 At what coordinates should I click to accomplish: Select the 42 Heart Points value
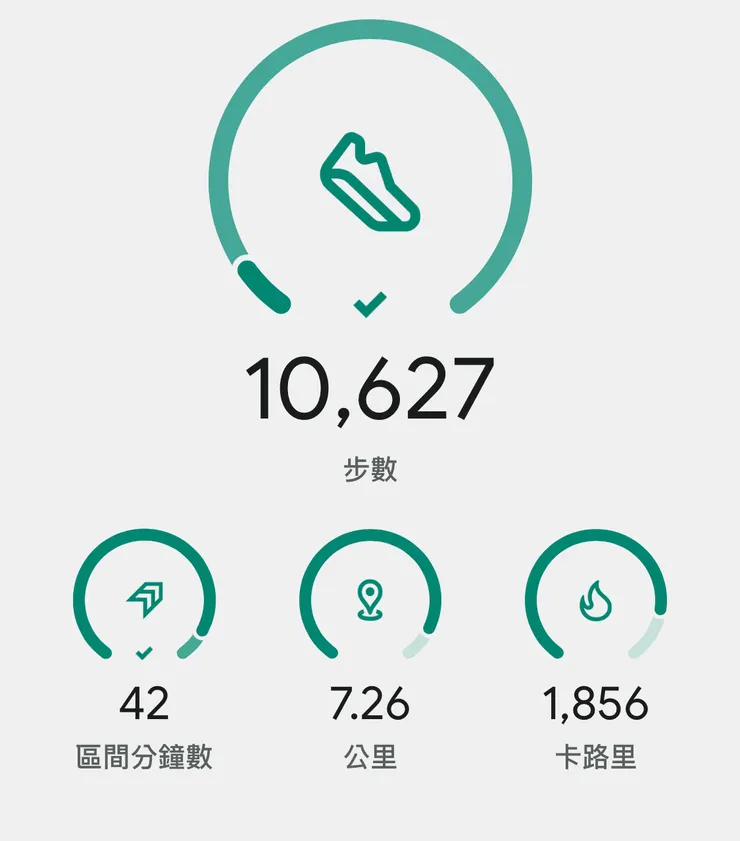[x=146, y=703]
